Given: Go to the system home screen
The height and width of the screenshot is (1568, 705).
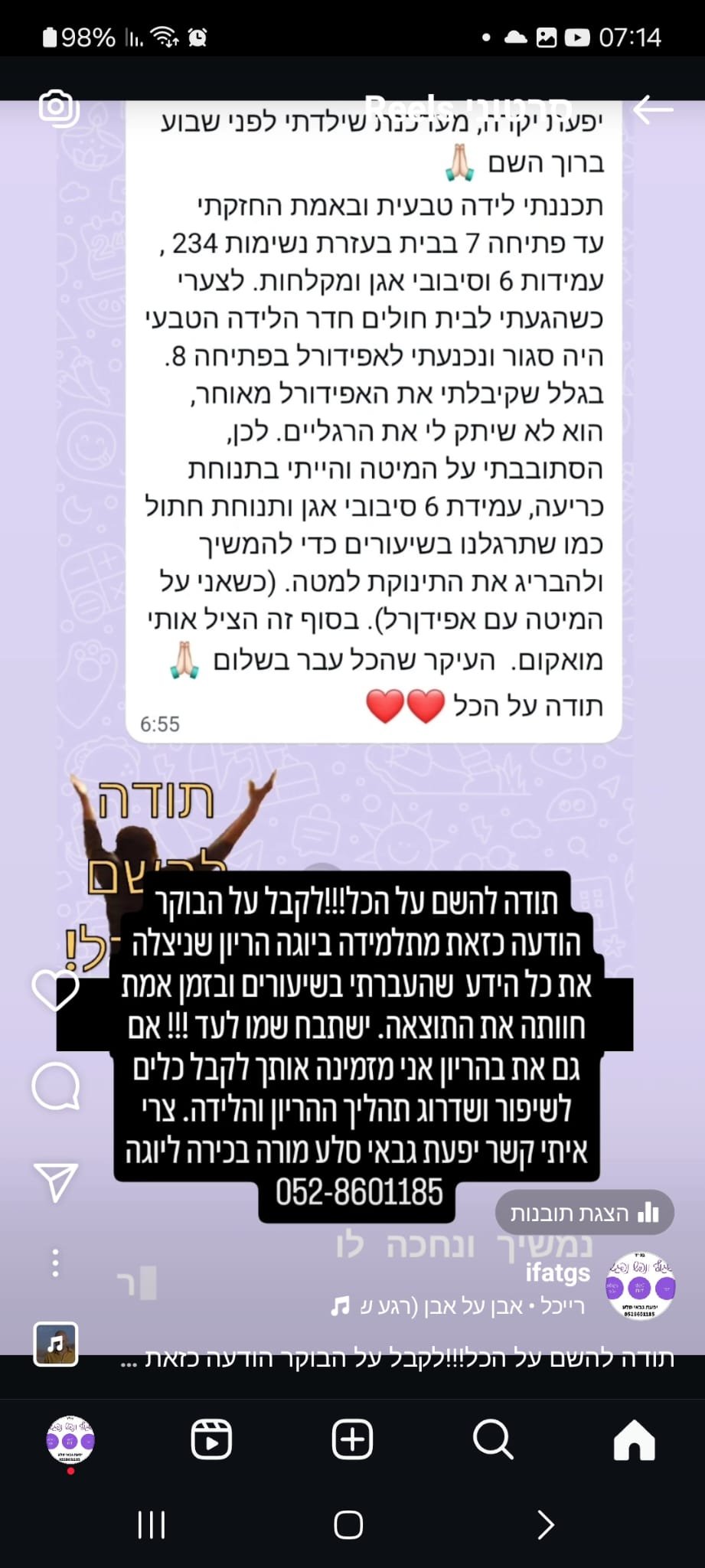Looking at the screenshot, I should point(348,1525).
